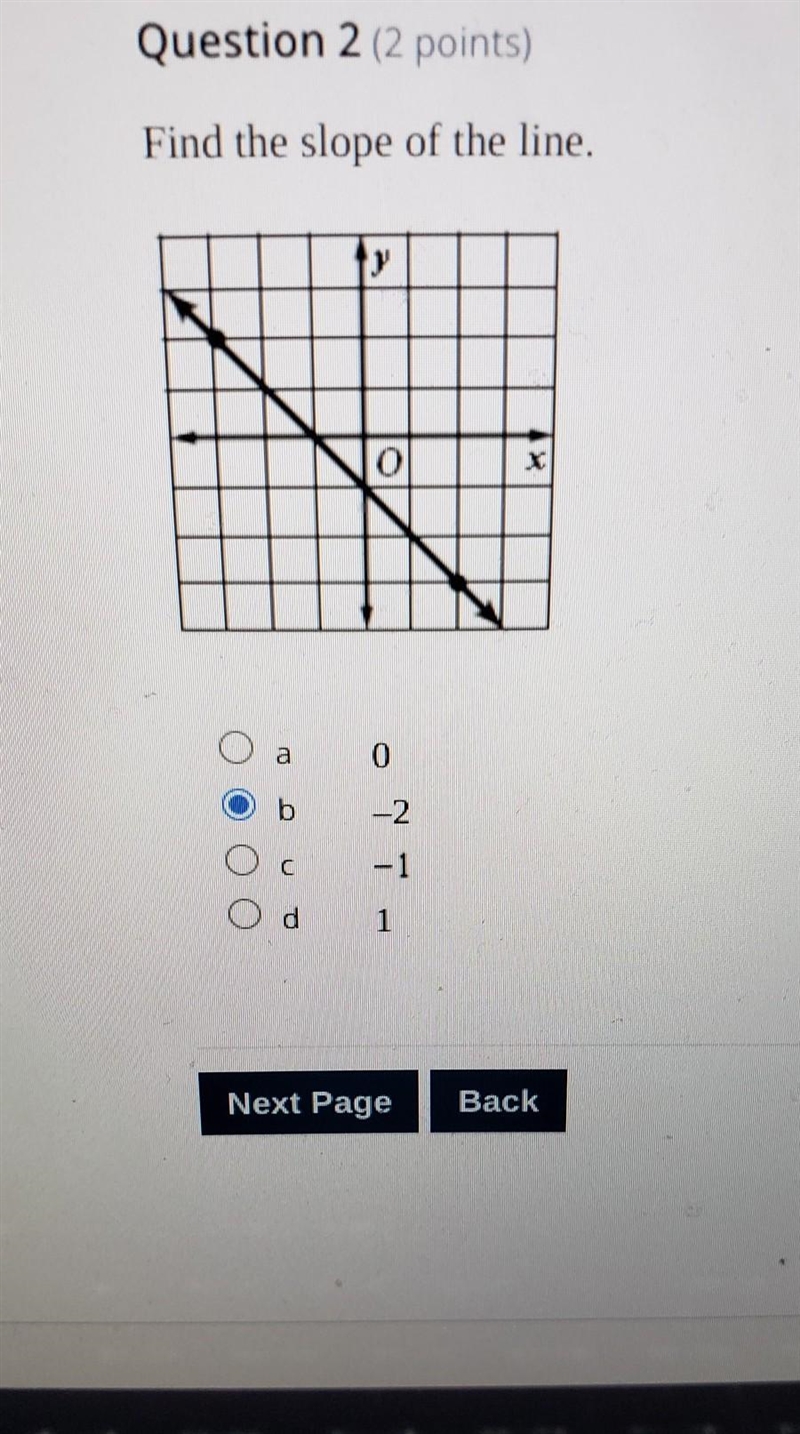
Task: Choose radio button b for slope -2
Action: point(239,805)
